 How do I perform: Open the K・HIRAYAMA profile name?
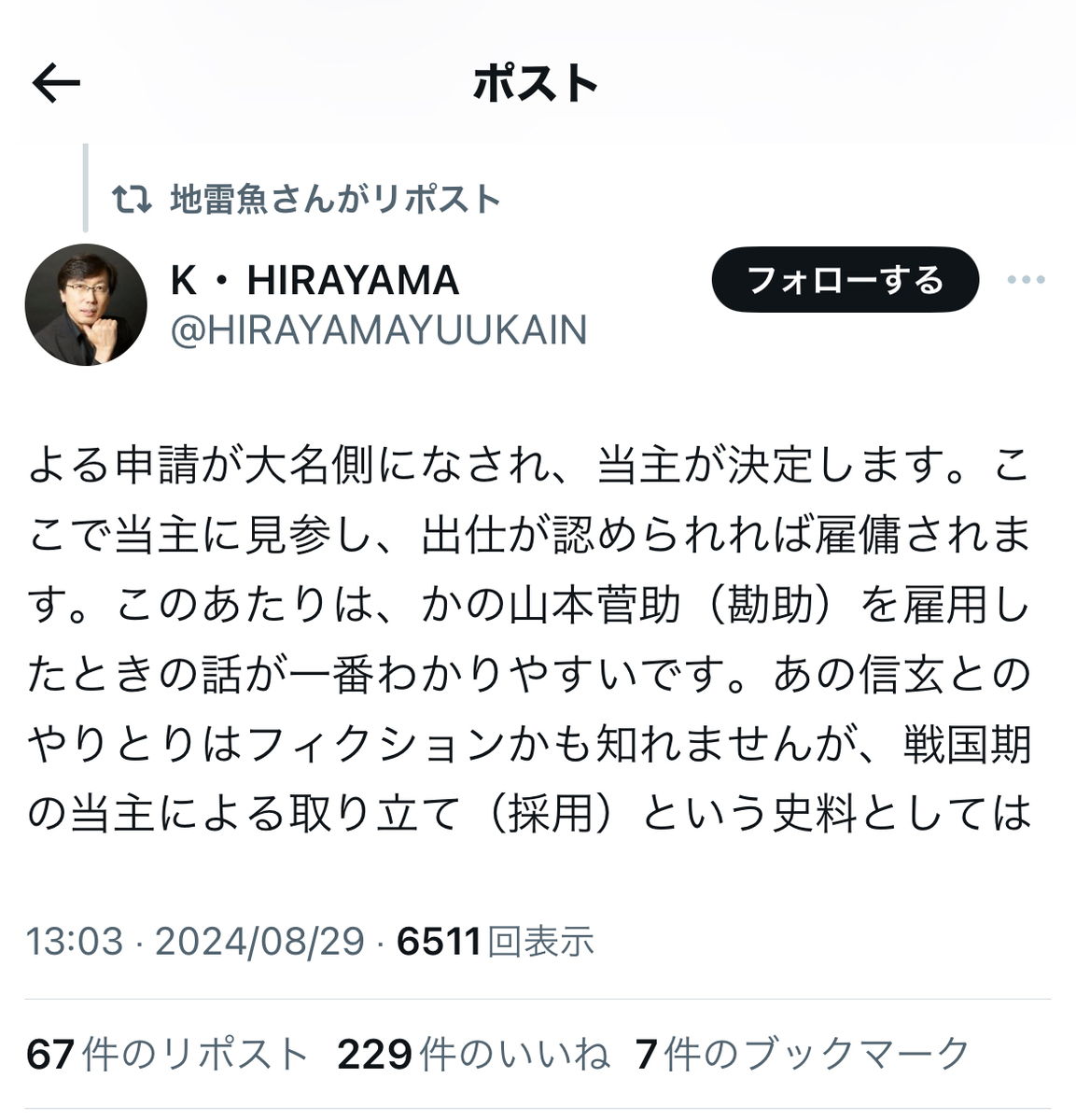314,281
